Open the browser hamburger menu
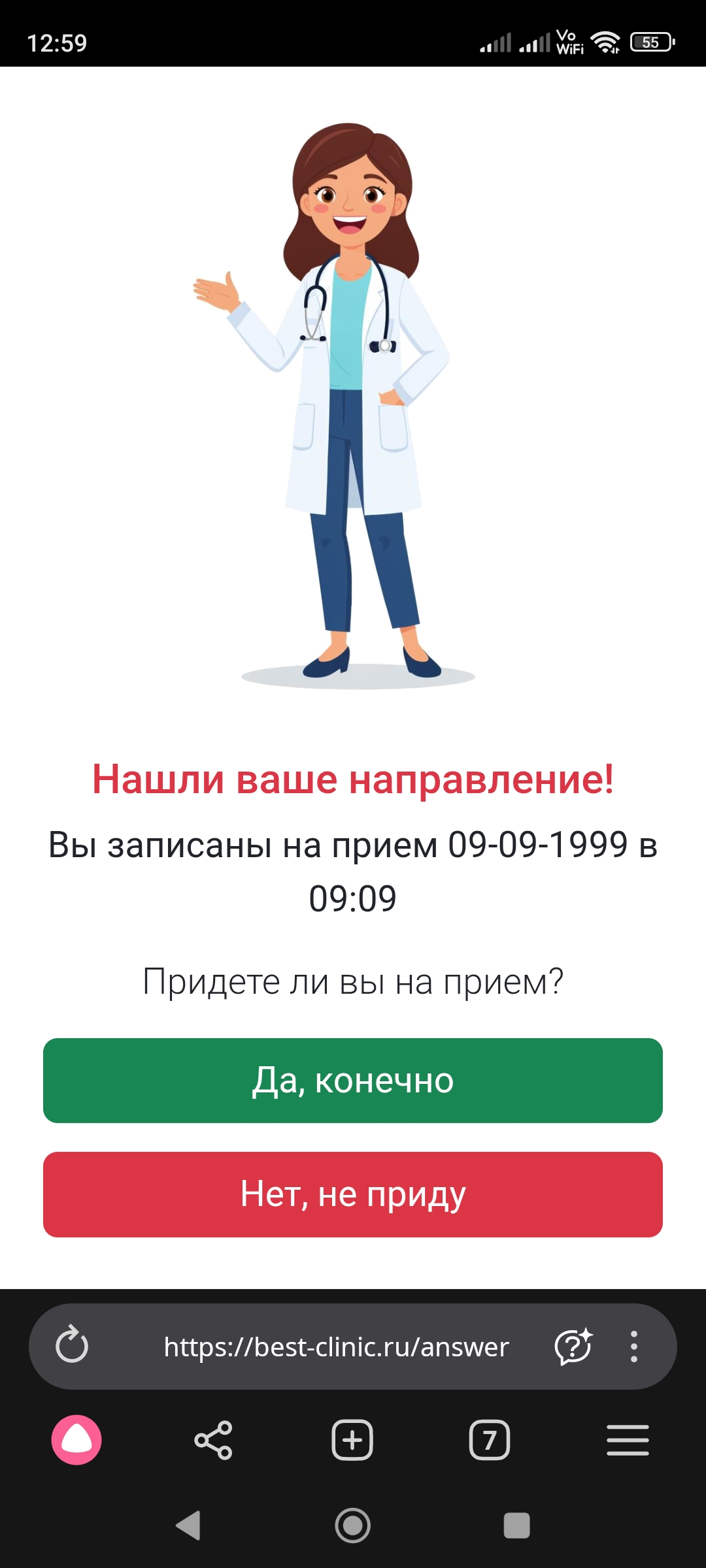Screen dimensions: 706x1568 [x=628, y=1440]
